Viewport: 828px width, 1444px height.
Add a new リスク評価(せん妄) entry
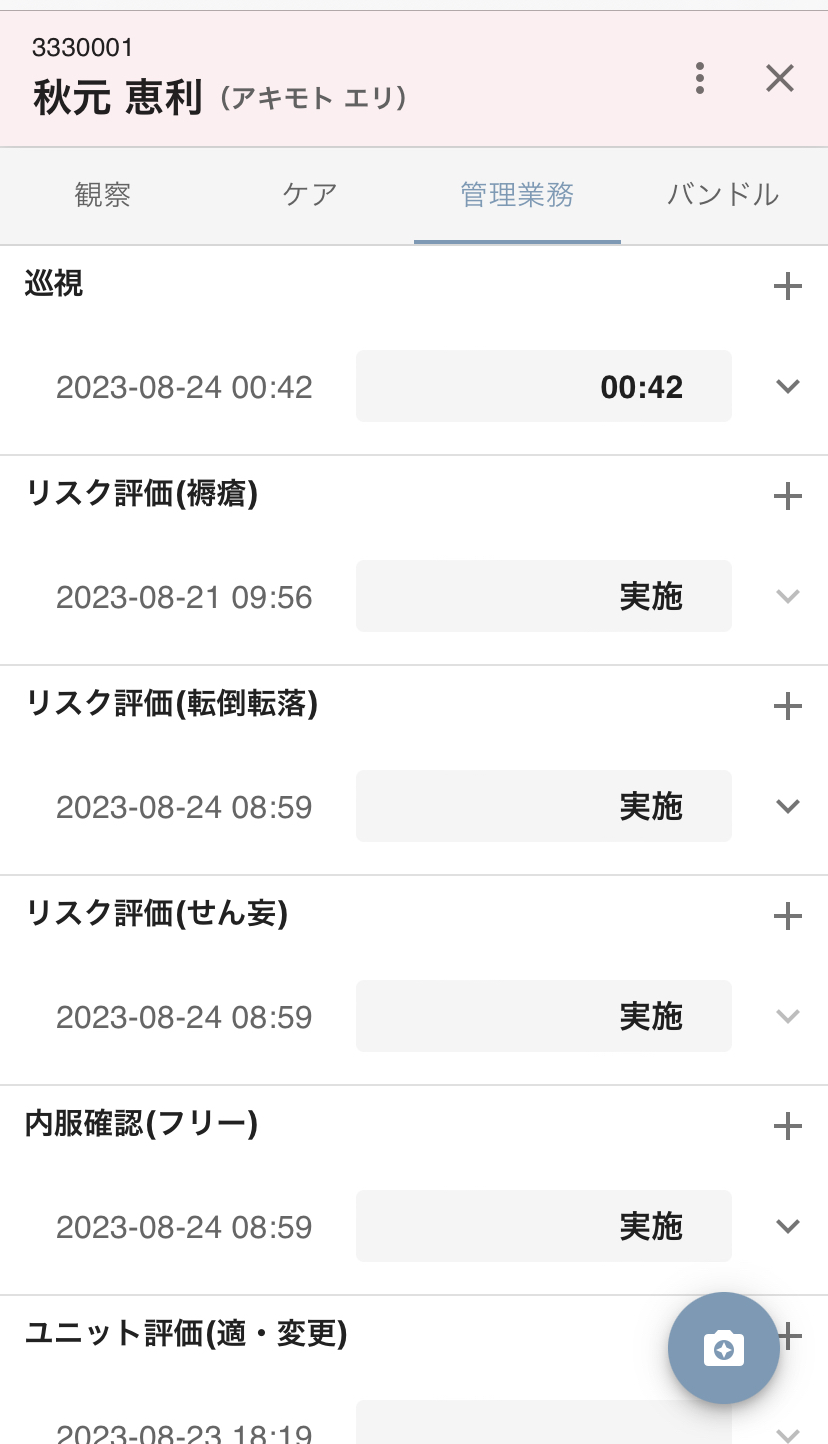point(789,916)
